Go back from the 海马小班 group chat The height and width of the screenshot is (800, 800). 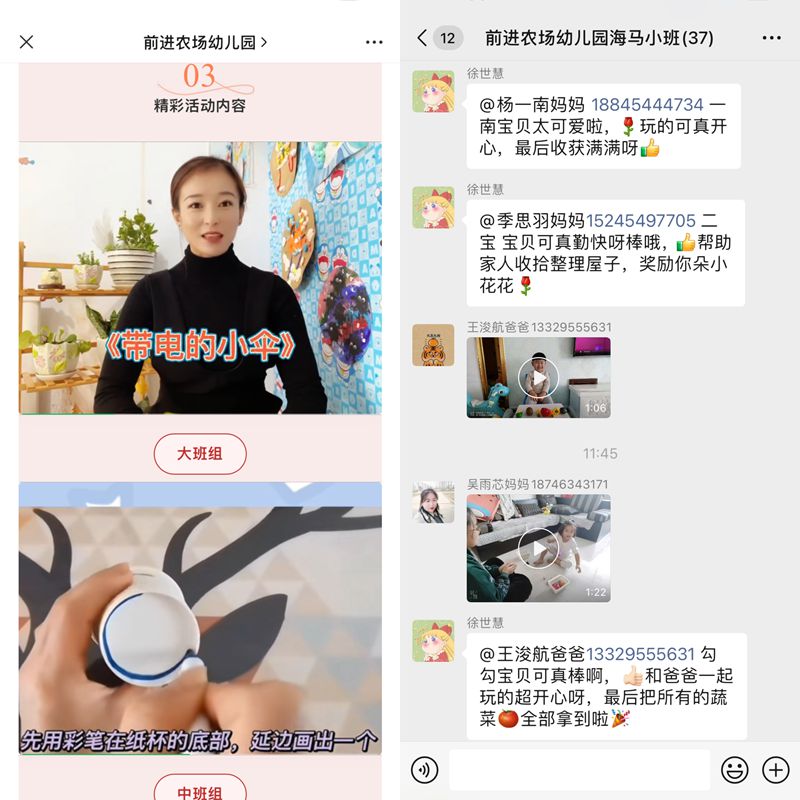pyautogui.click(x=422, y=38)
